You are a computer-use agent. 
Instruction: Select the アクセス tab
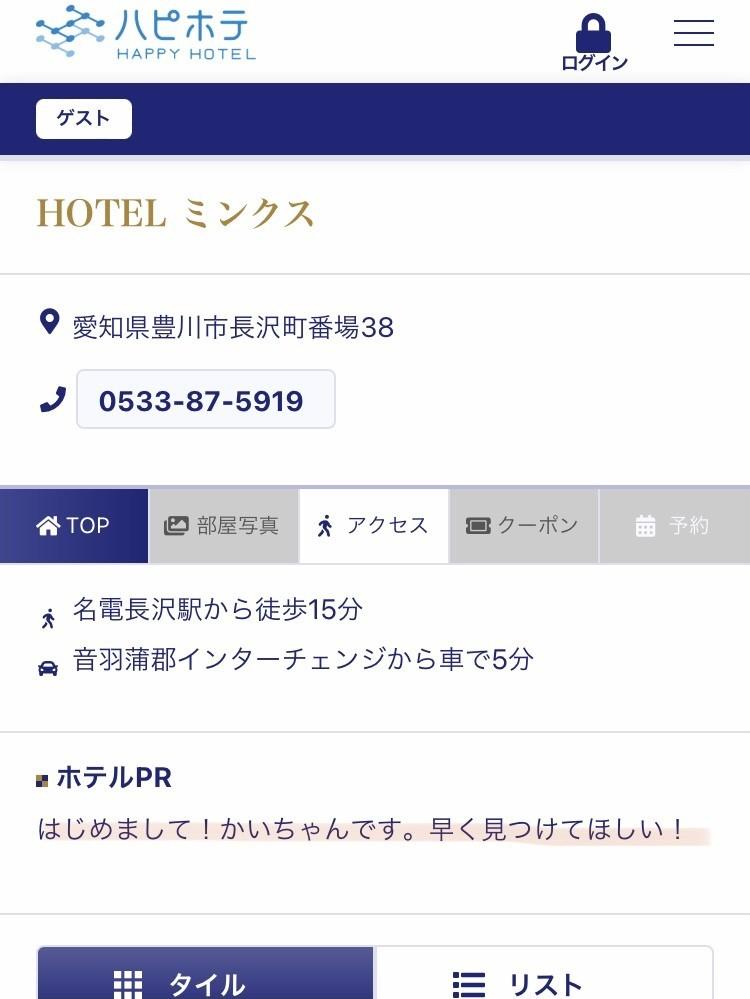[x=374, y=526]
